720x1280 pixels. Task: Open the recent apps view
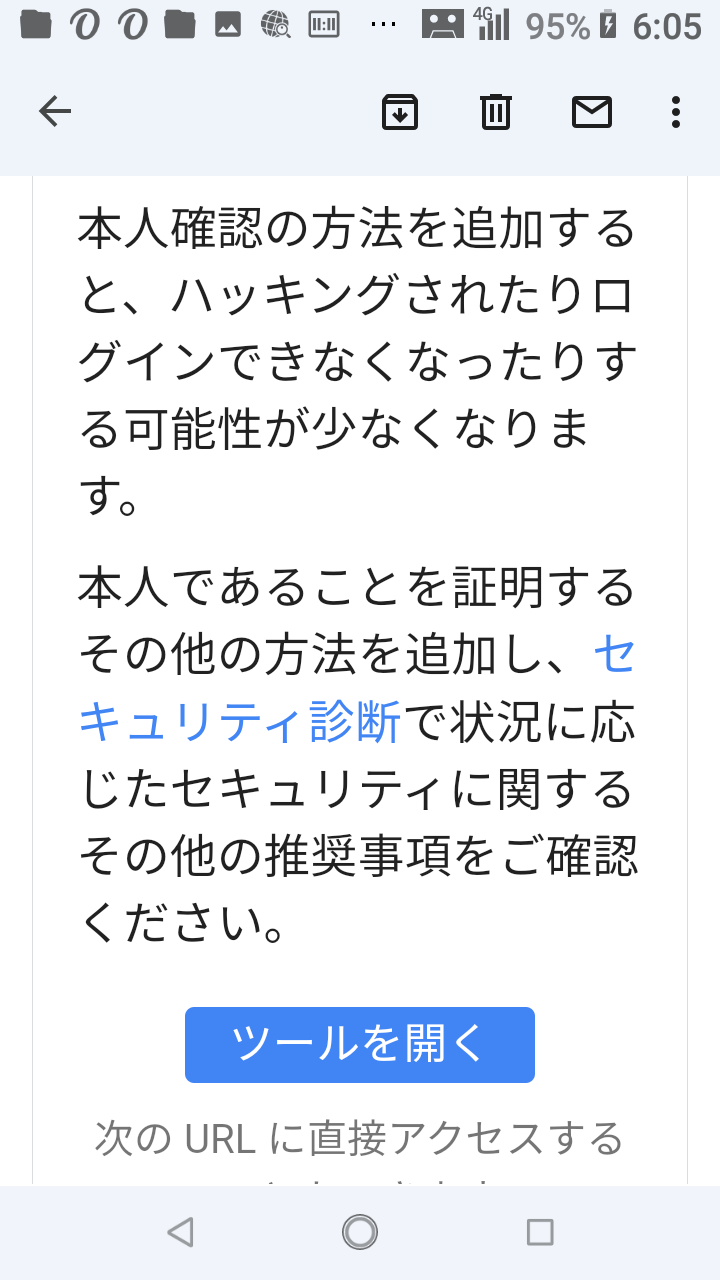(540, 1232)
